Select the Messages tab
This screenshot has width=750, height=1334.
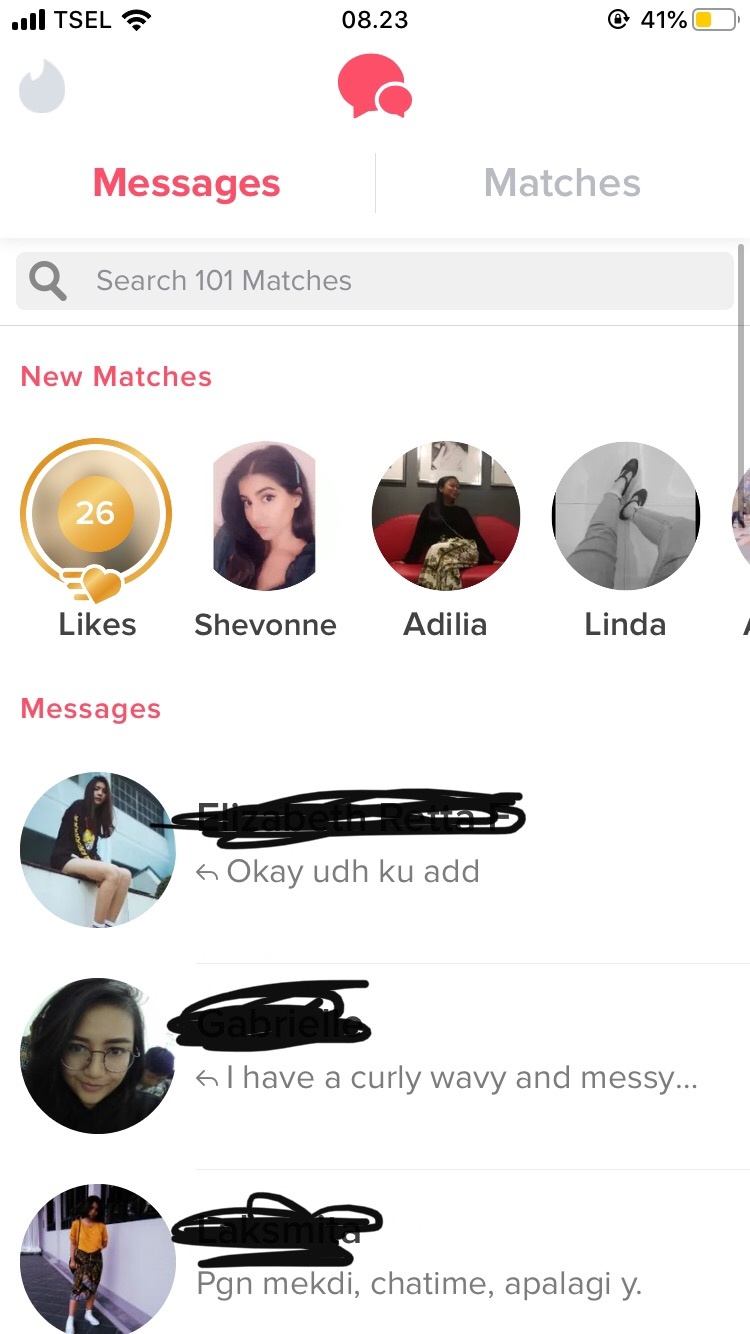point(187,183)
